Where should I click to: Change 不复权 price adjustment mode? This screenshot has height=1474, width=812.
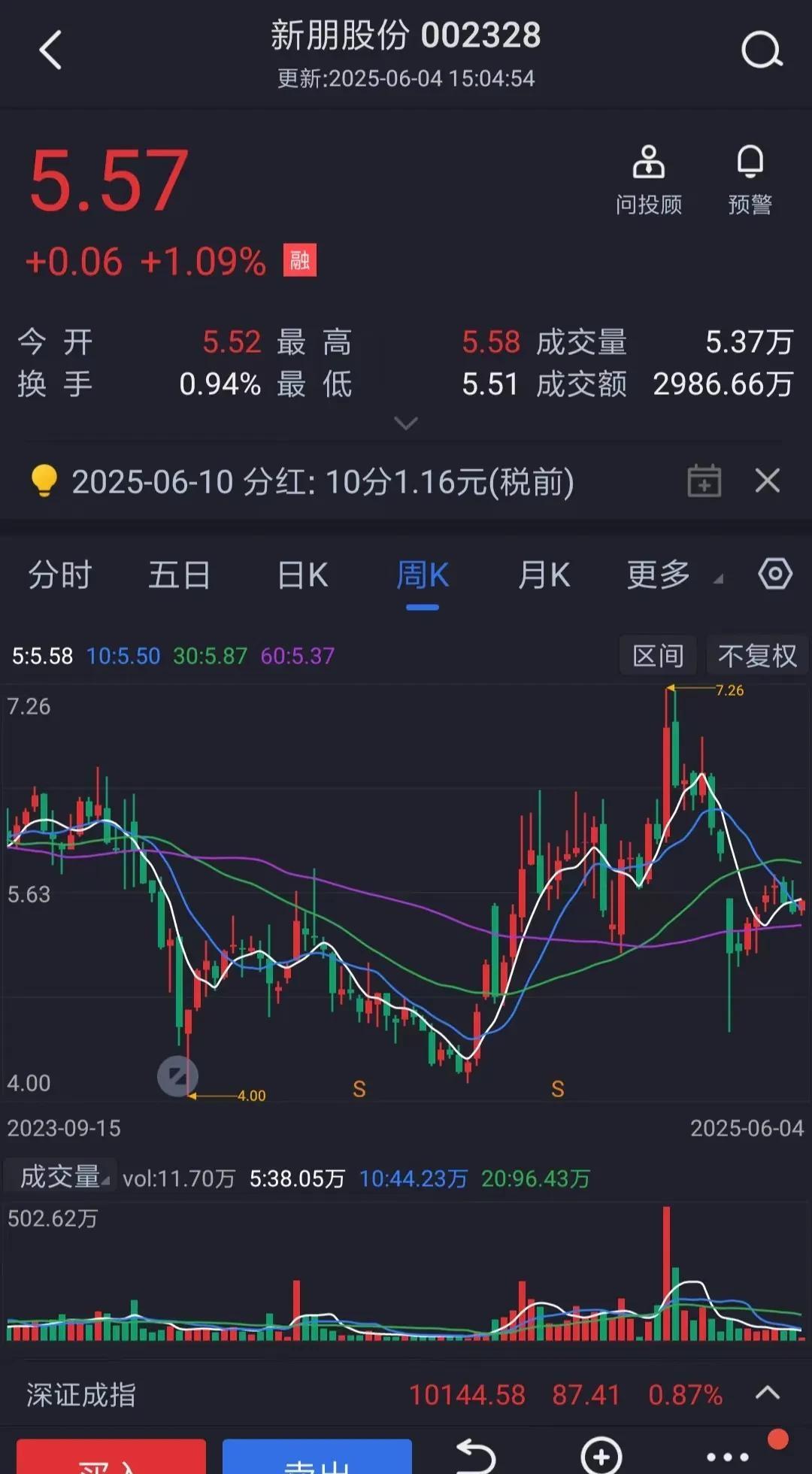coord(756,655)
